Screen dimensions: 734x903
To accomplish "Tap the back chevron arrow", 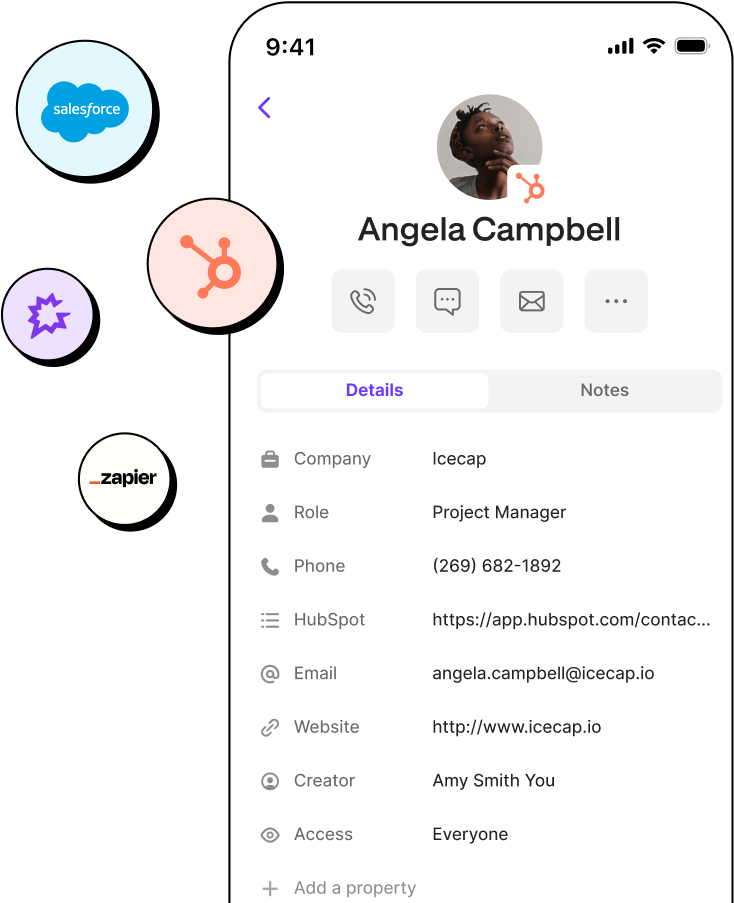I will 264,107.
